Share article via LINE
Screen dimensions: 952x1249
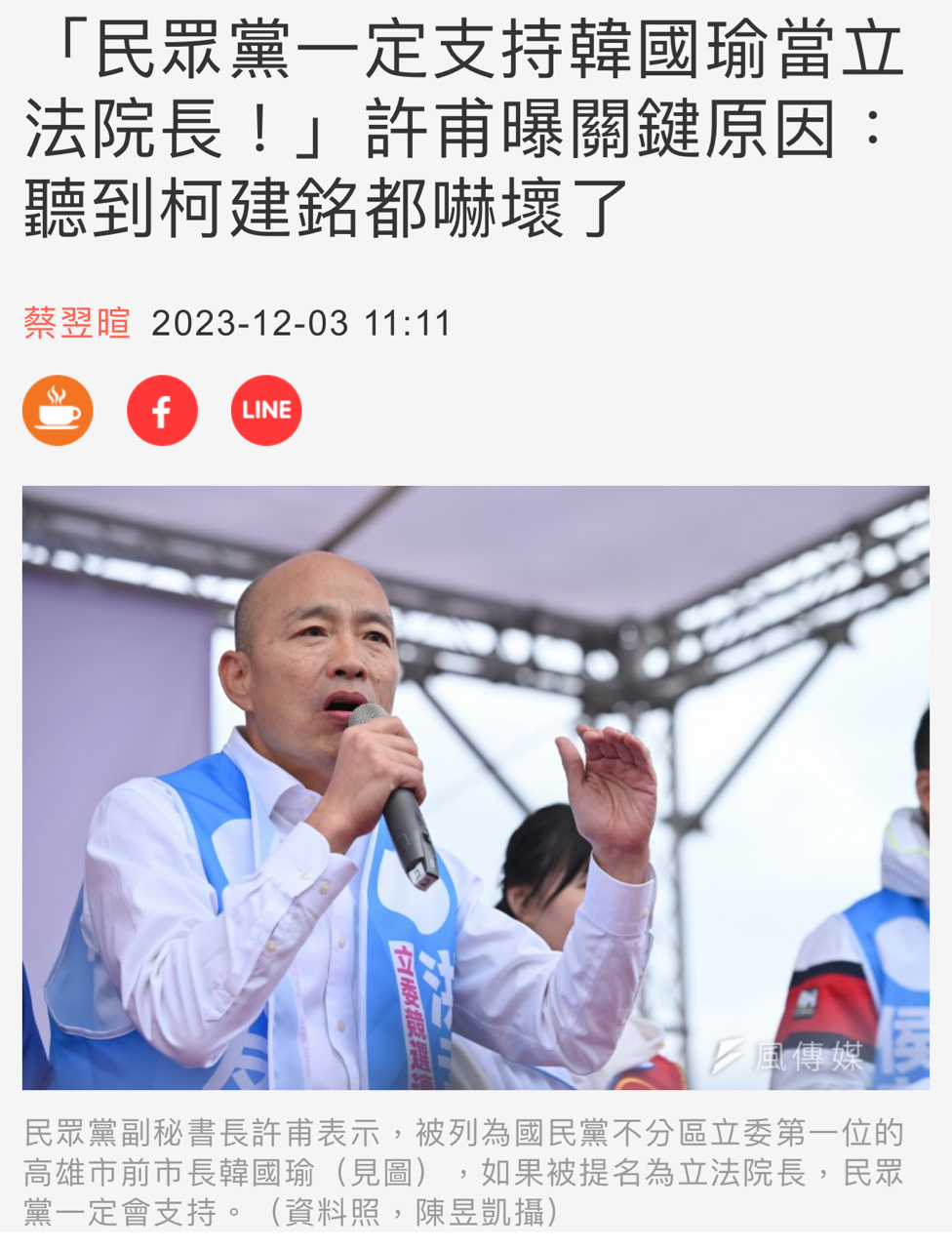pyautogui.click(x=266, y=411)
